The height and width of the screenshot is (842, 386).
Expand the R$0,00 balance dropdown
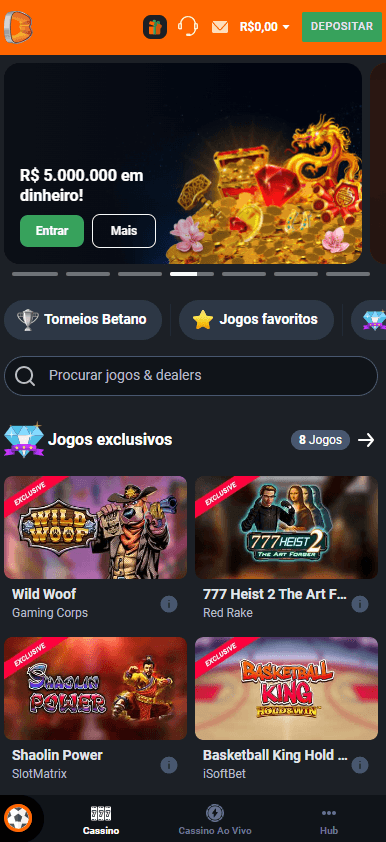coord(265,27)
